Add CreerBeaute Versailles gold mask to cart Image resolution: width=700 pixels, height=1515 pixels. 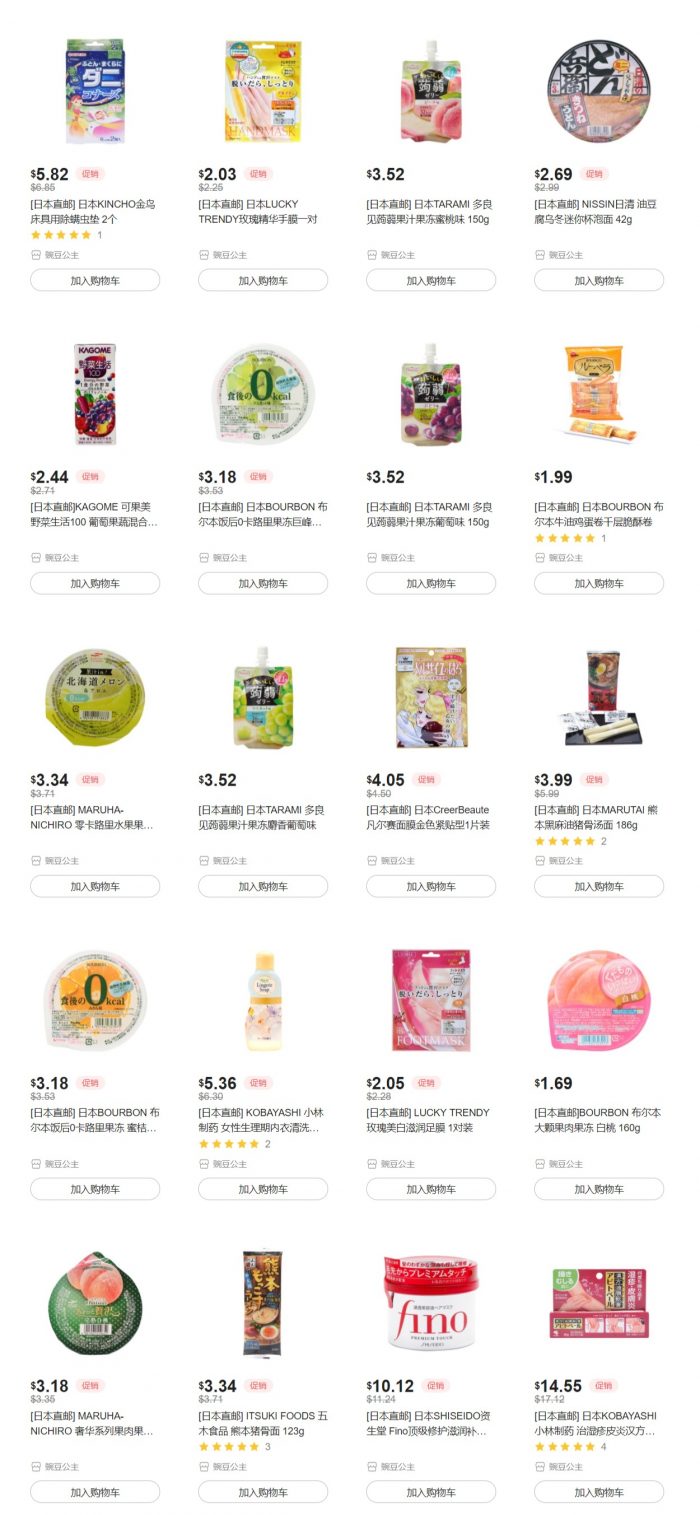pyautogui.click(x=431, y=886)
